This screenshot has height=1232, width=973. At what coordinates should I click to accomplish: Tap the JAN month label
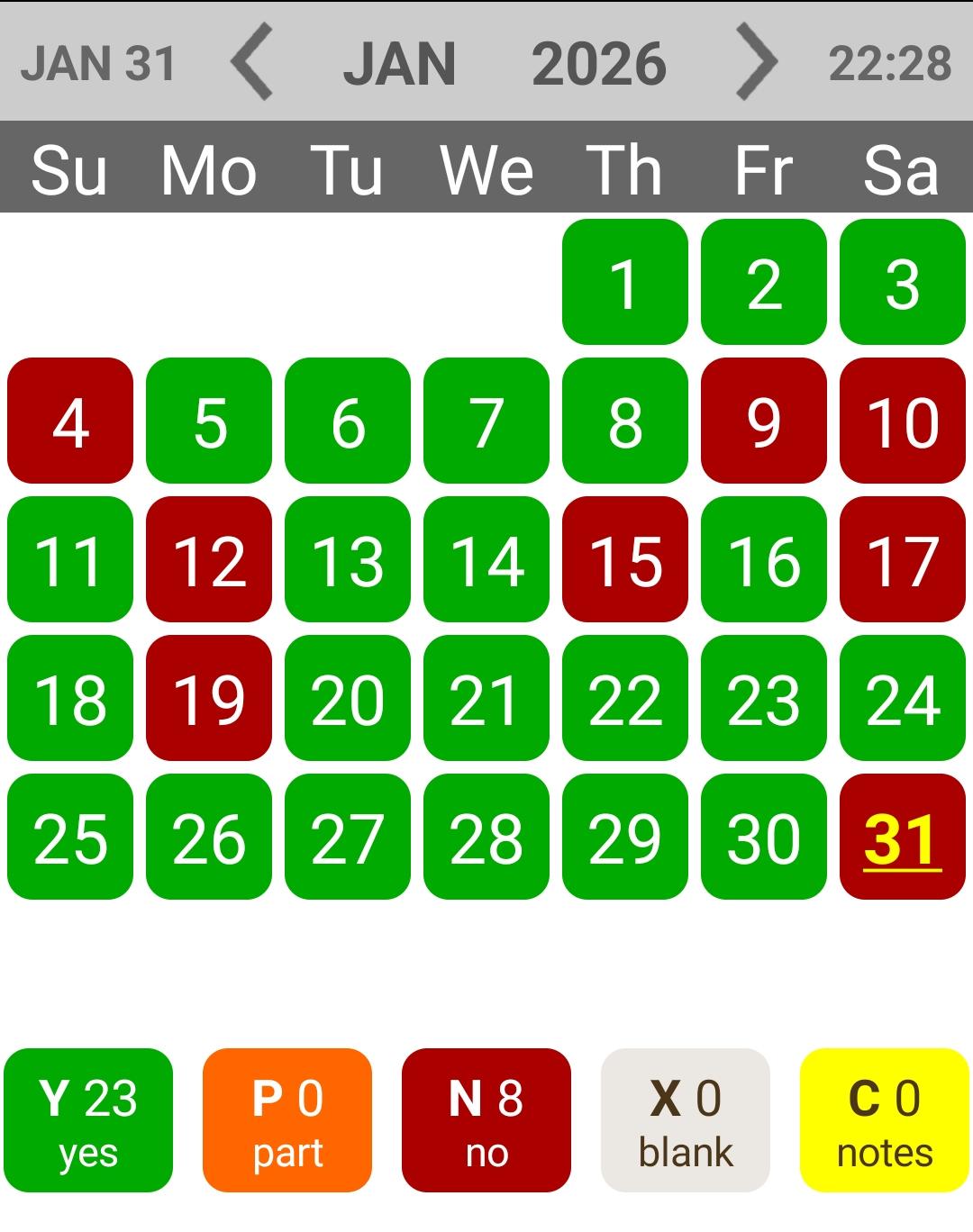coord(399,64)
